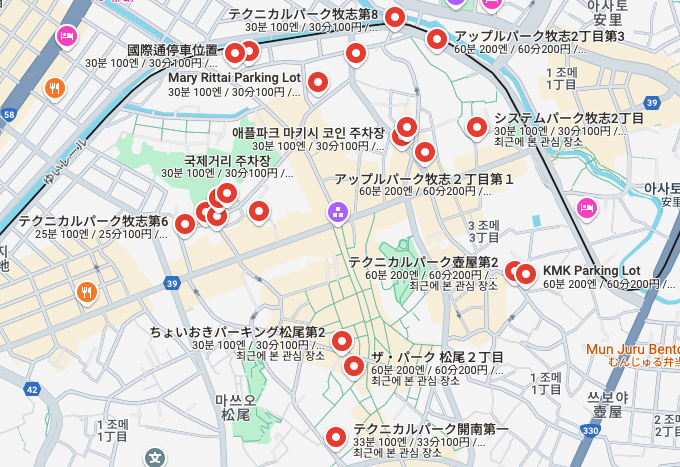Open the purple shopping mall marker
The width and height of the screenshot is (680, 467).
pos(338,212)
